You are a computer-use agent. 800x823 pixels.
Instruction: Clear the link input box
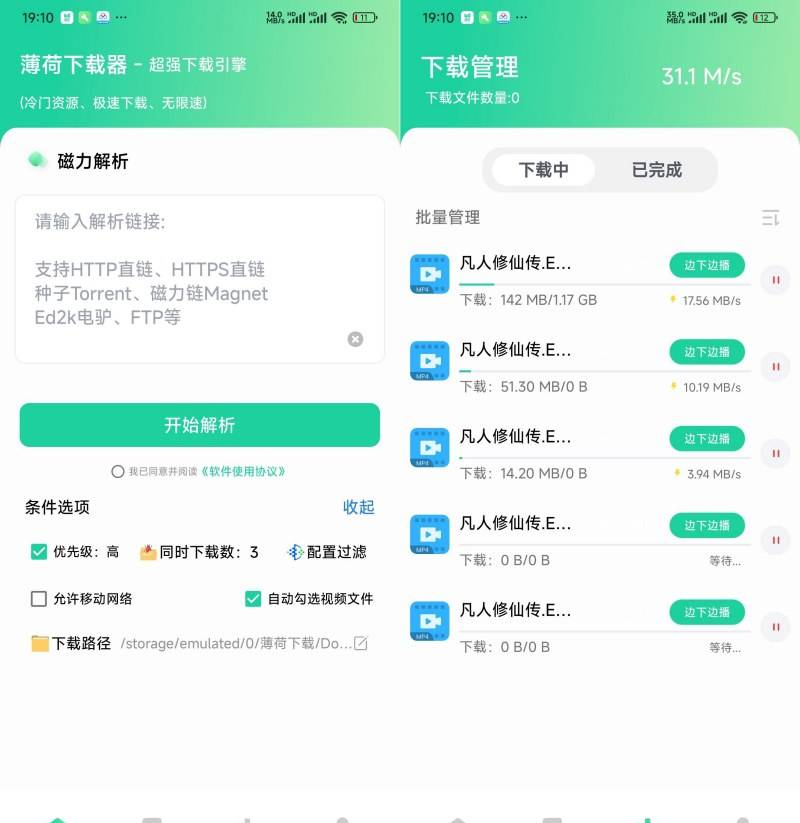[355, 339]
